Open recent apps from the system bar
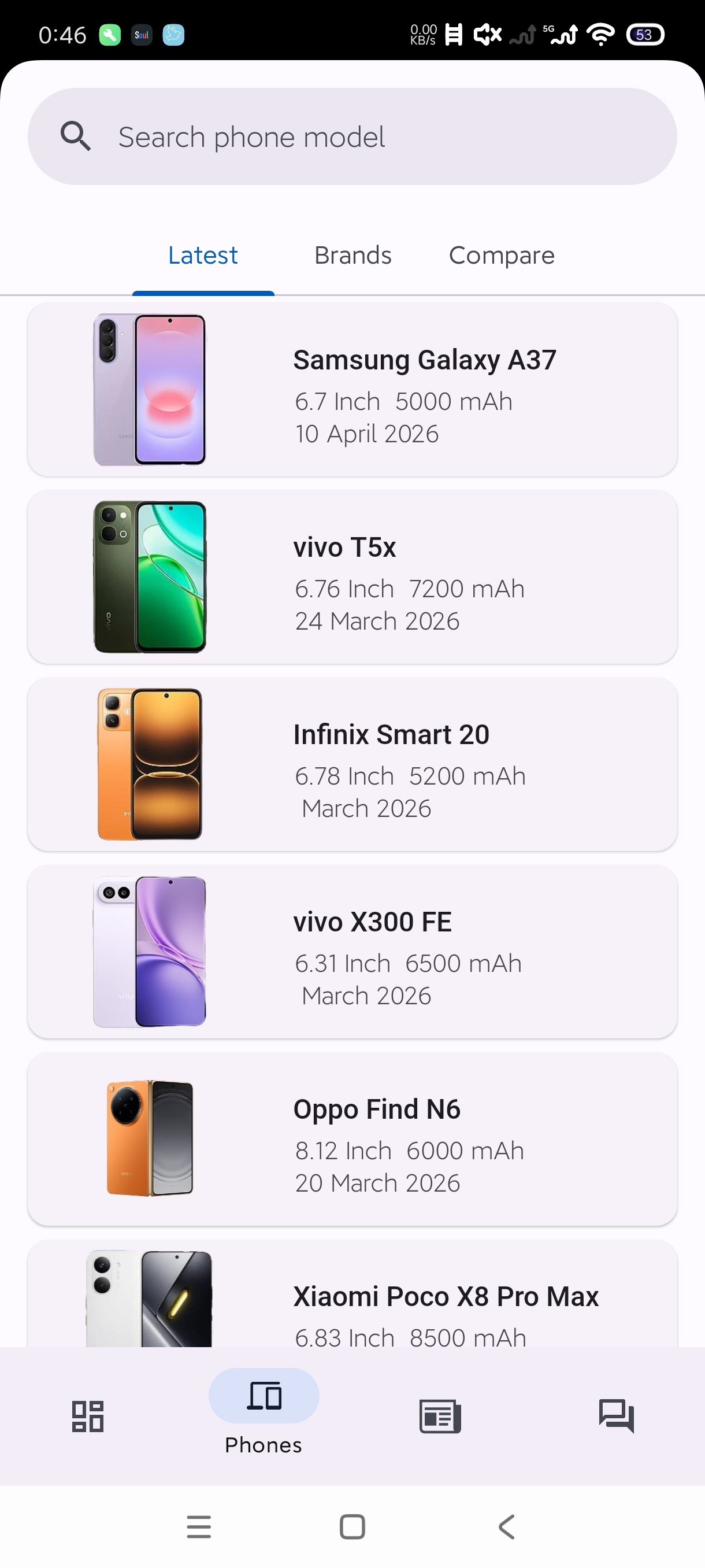 (x=199, y=1527)
